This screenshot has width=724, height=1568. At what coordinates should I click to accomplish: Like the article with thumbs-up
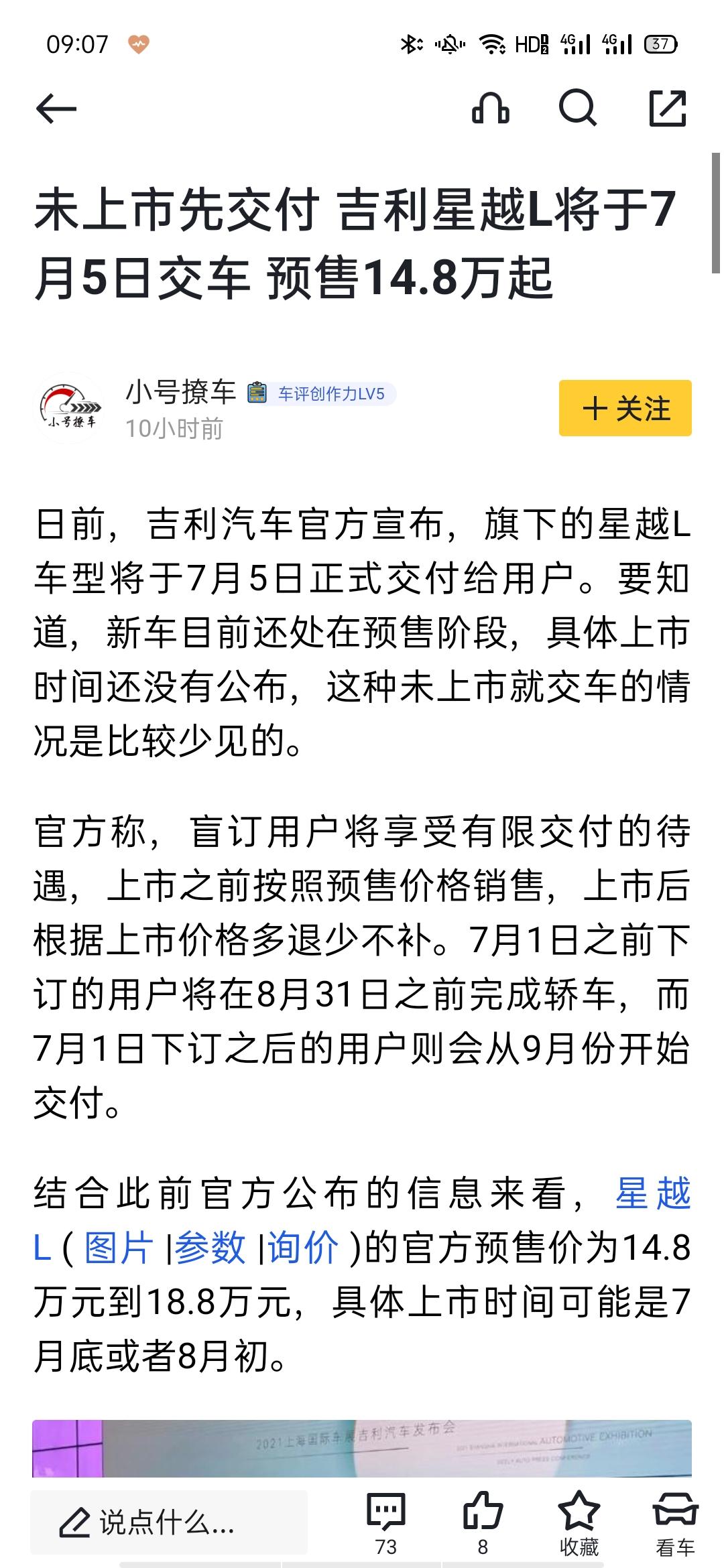[483, 1522]
